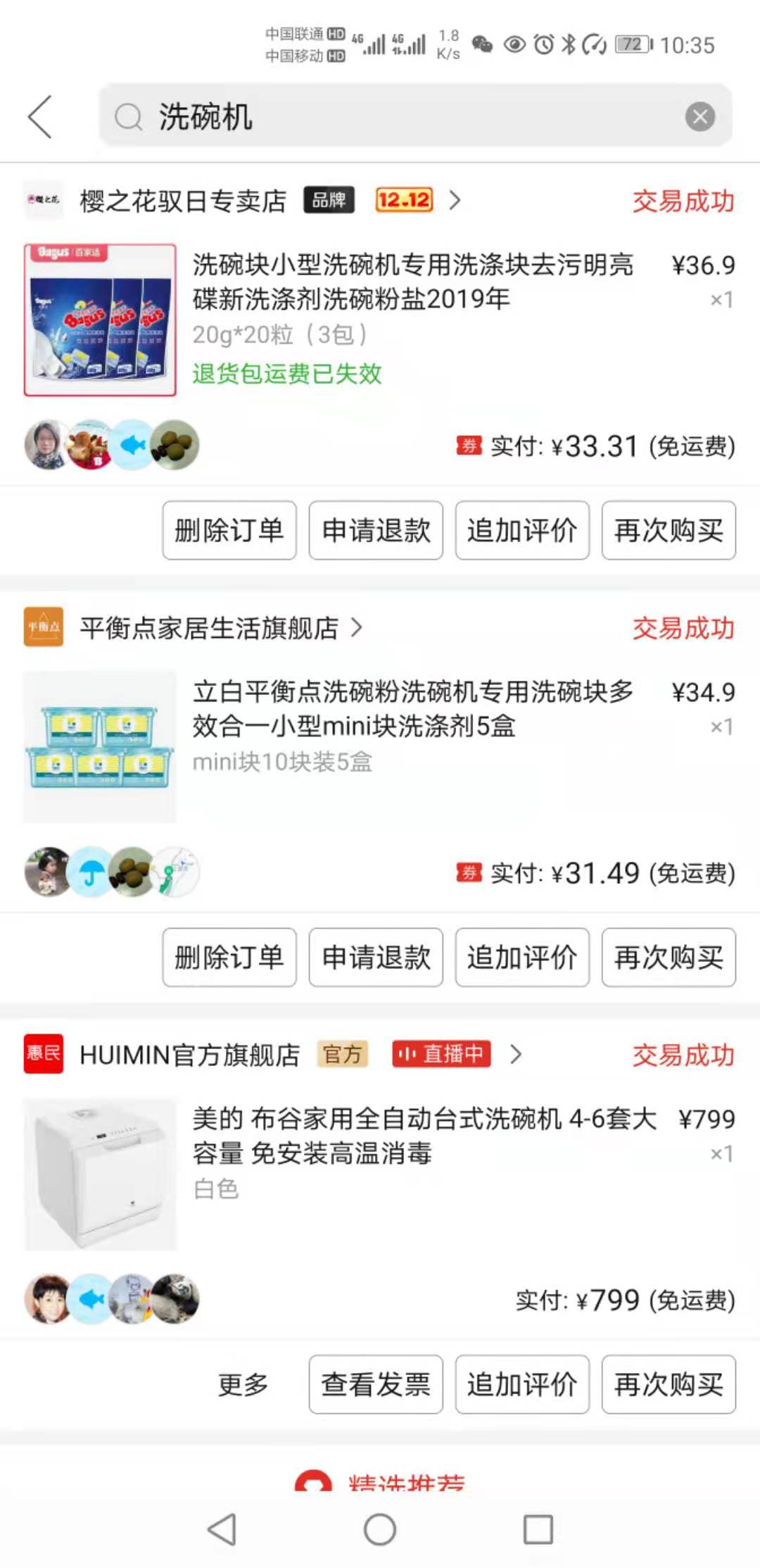Screen dimensions: 760x1568
Task: Show 更多 options for the HUIMIN order
Action: click(243, 1384)
